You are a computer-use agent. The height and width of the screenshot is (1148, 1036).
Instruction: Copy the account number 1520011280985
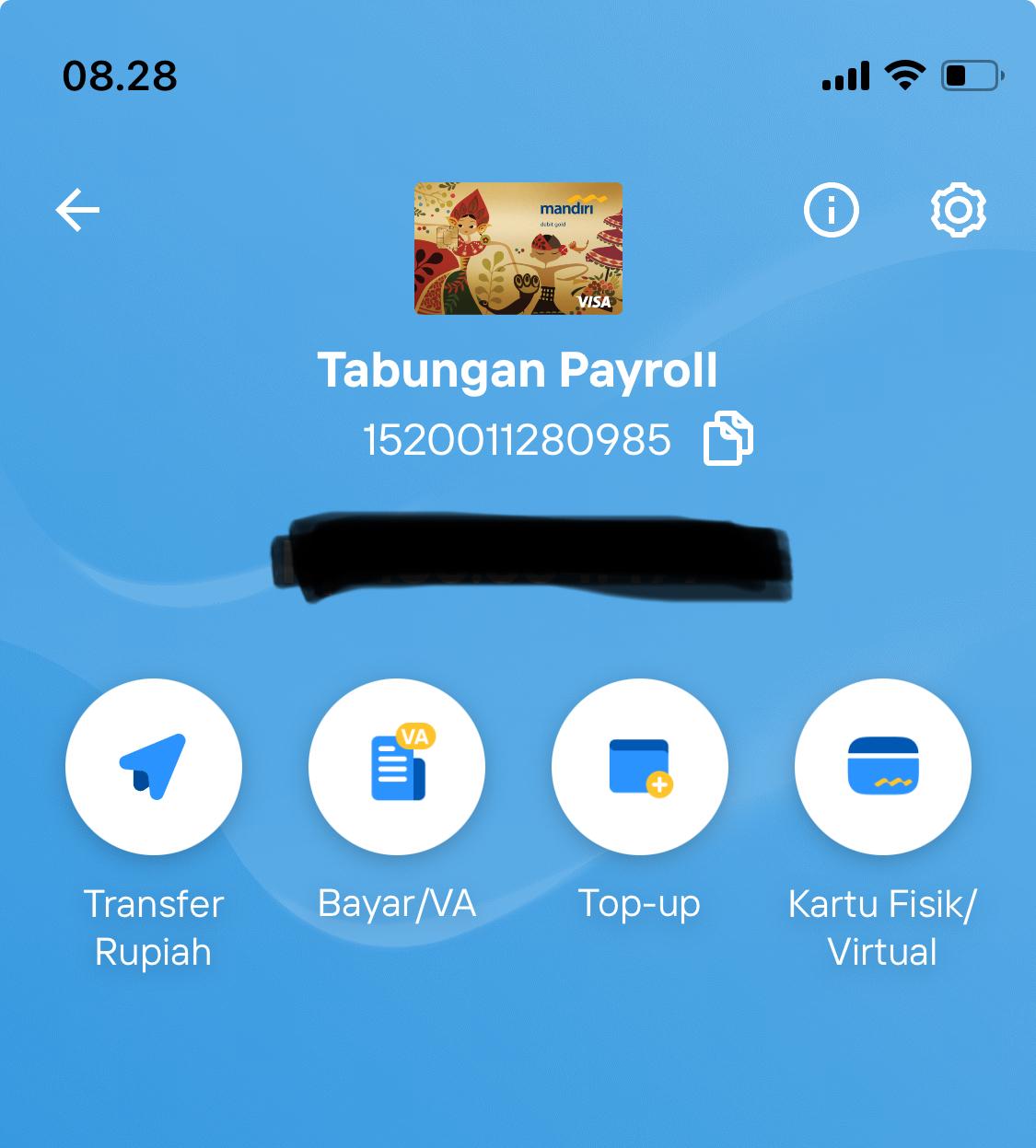[728, 439]
